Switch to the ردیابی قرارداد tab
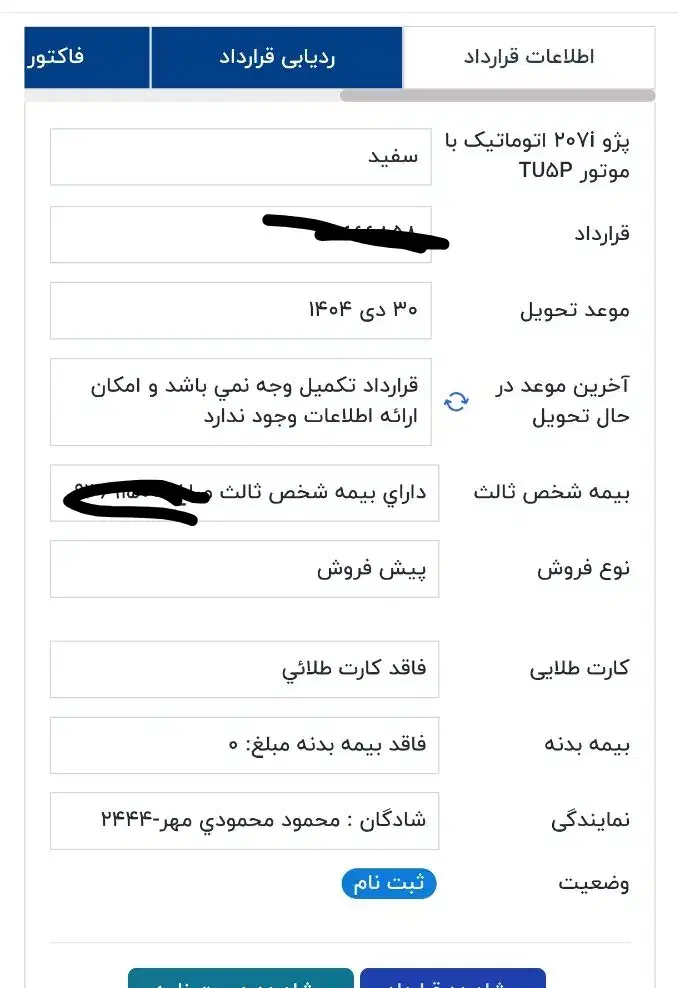The image size is (678, 988). pos(277,57)
